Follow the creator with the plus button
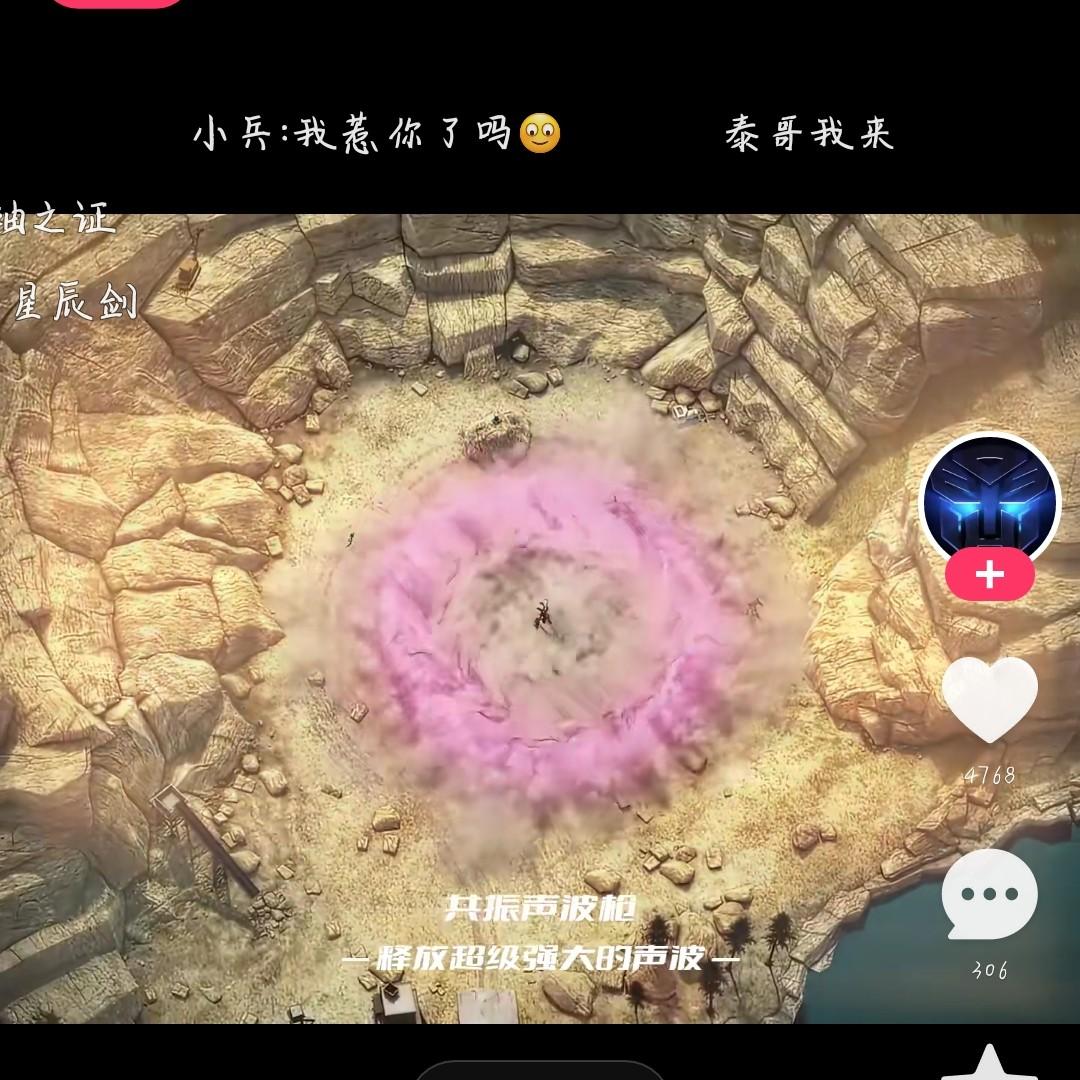Screen dimensions: 1080x1080 tap(989, 574)
